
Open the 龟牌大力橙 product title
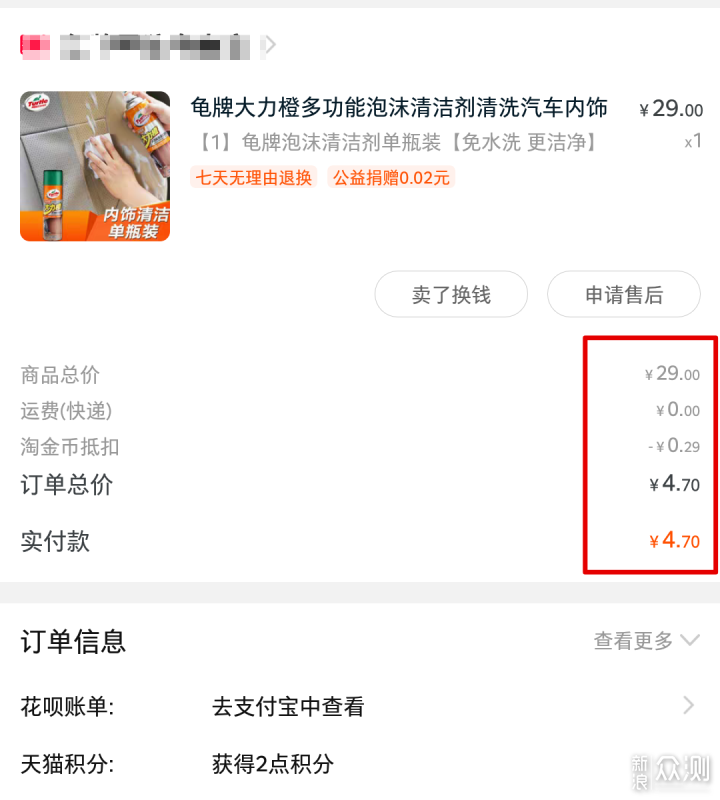click(399, 108)
